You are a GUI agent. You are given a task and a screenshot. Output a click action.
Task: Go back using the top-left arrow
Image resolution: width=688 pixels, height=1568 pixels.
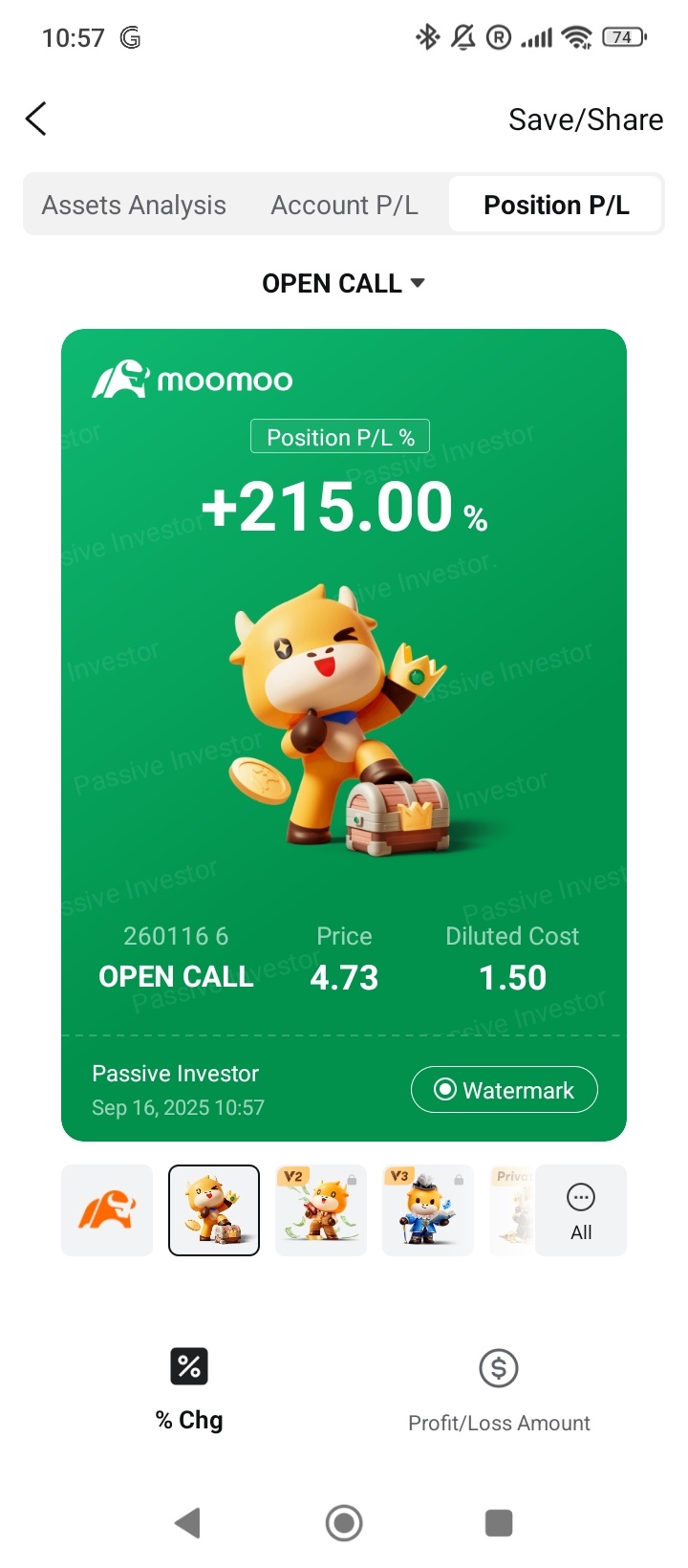pyautogui.click(x=36, y=120)
